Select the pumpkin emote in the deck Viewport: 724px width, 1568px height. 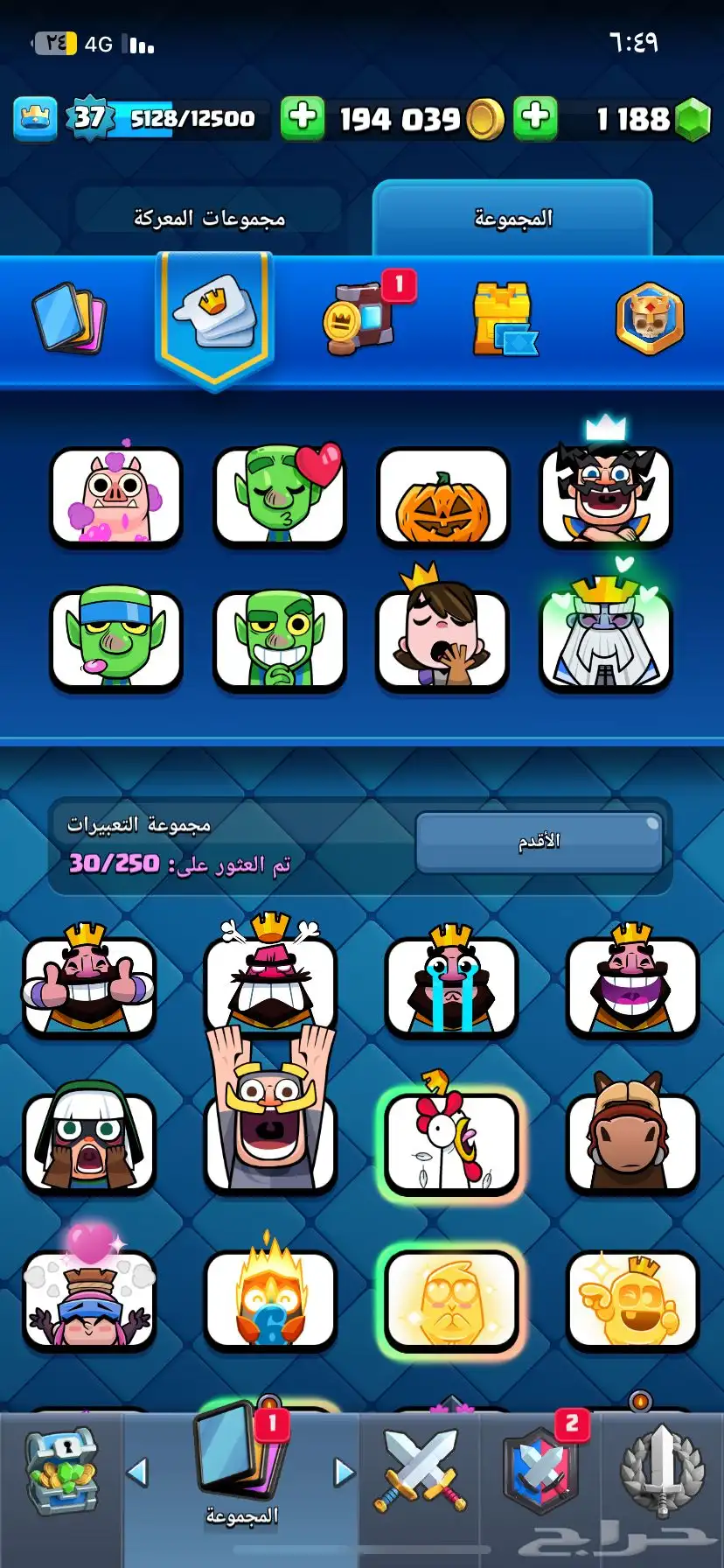click(443, 497)
